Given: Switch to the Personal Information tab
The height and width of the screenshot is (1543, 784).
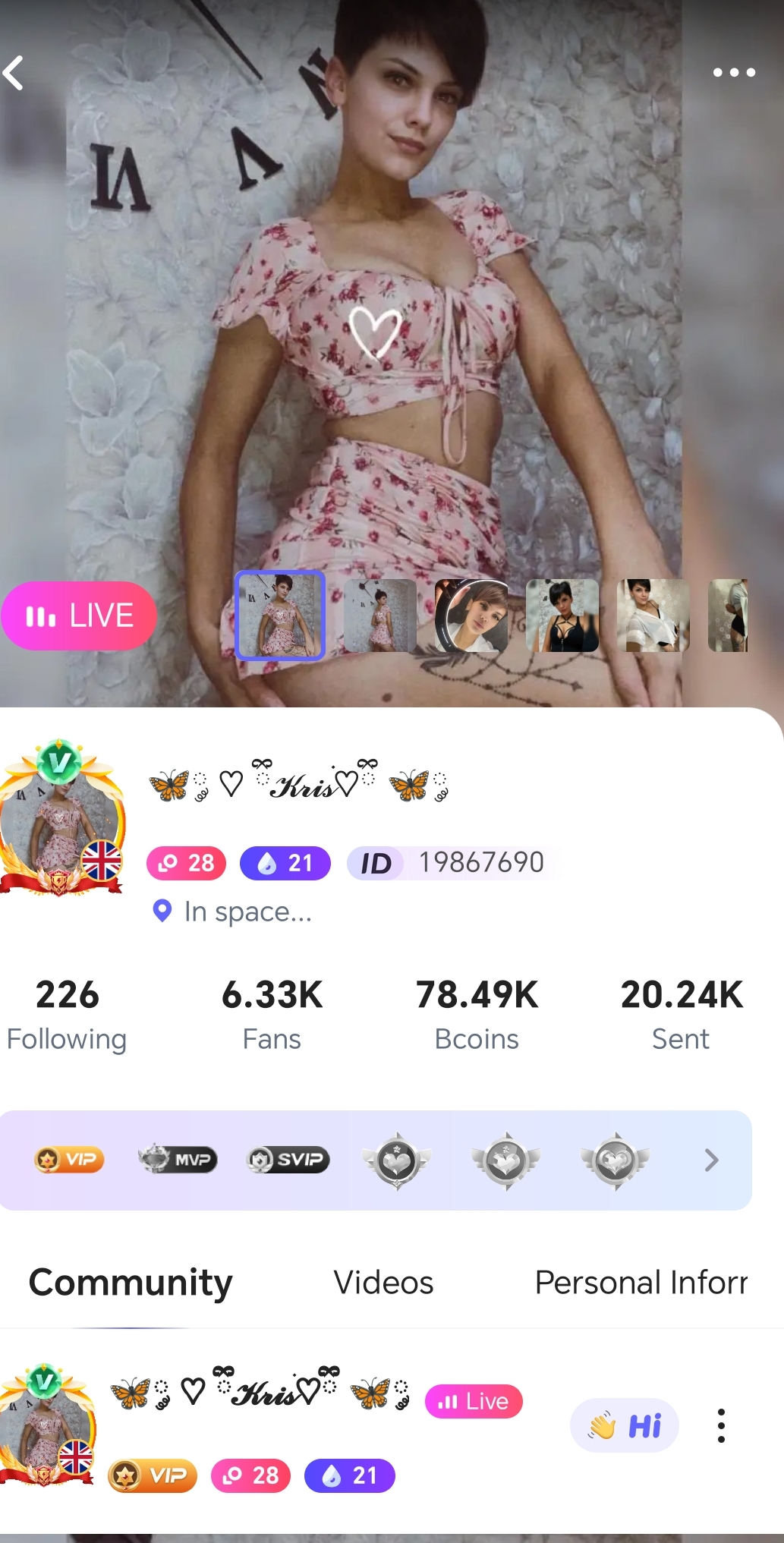Looking at the screenshot, I should click(x=641, y=1283).
